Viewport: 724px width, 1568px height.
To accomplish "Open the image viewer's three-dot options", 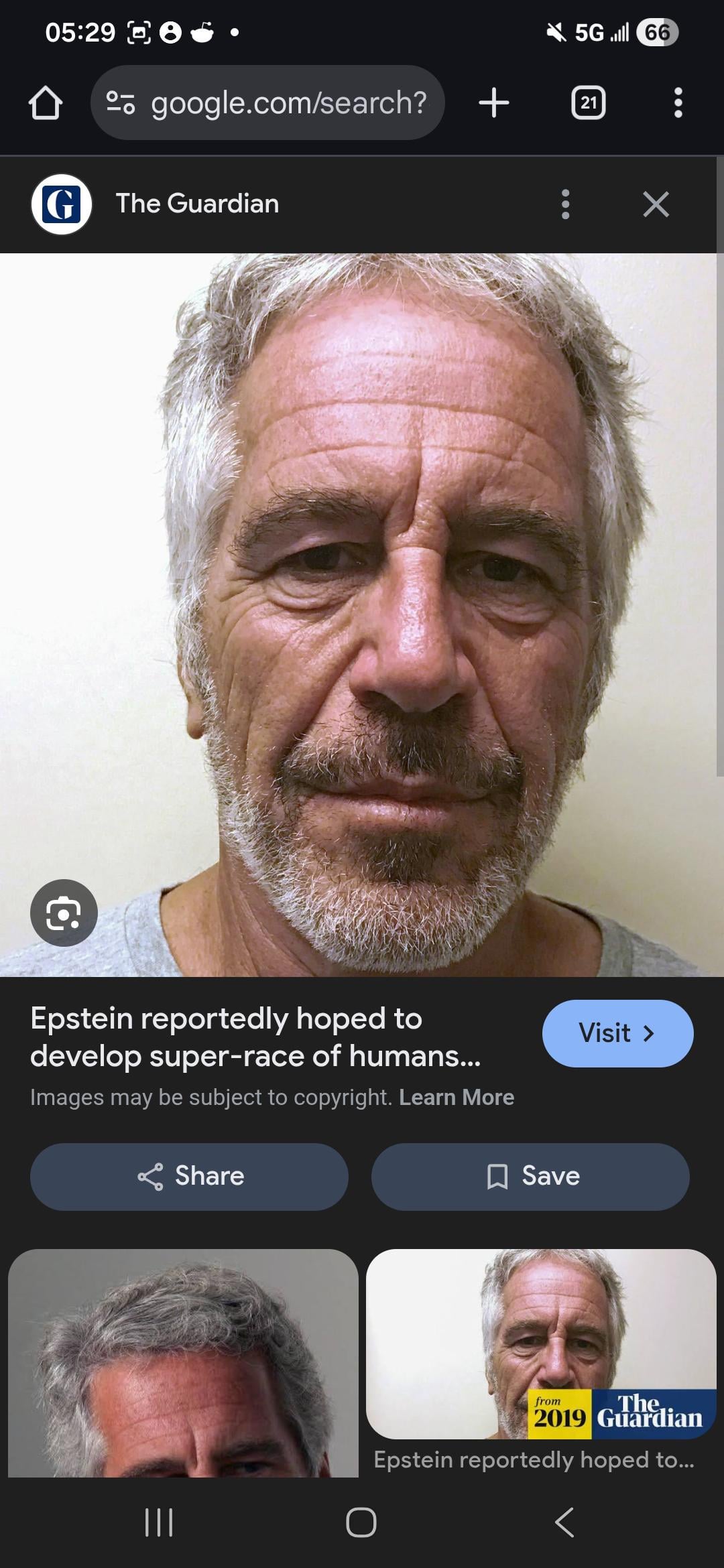I will click(565, 204).
